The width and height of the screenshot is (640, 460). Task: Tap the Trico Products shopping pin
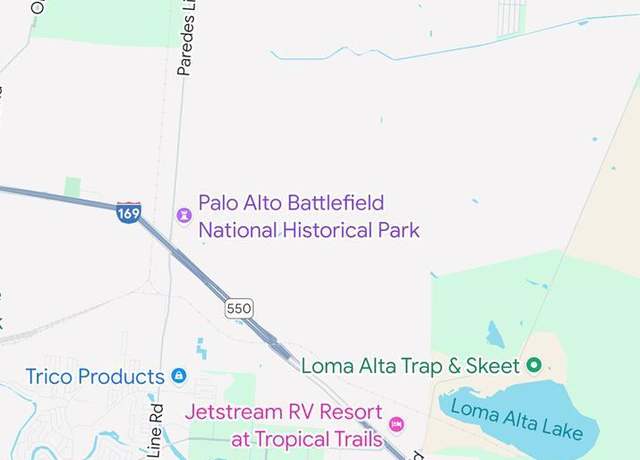coord(179,376)
